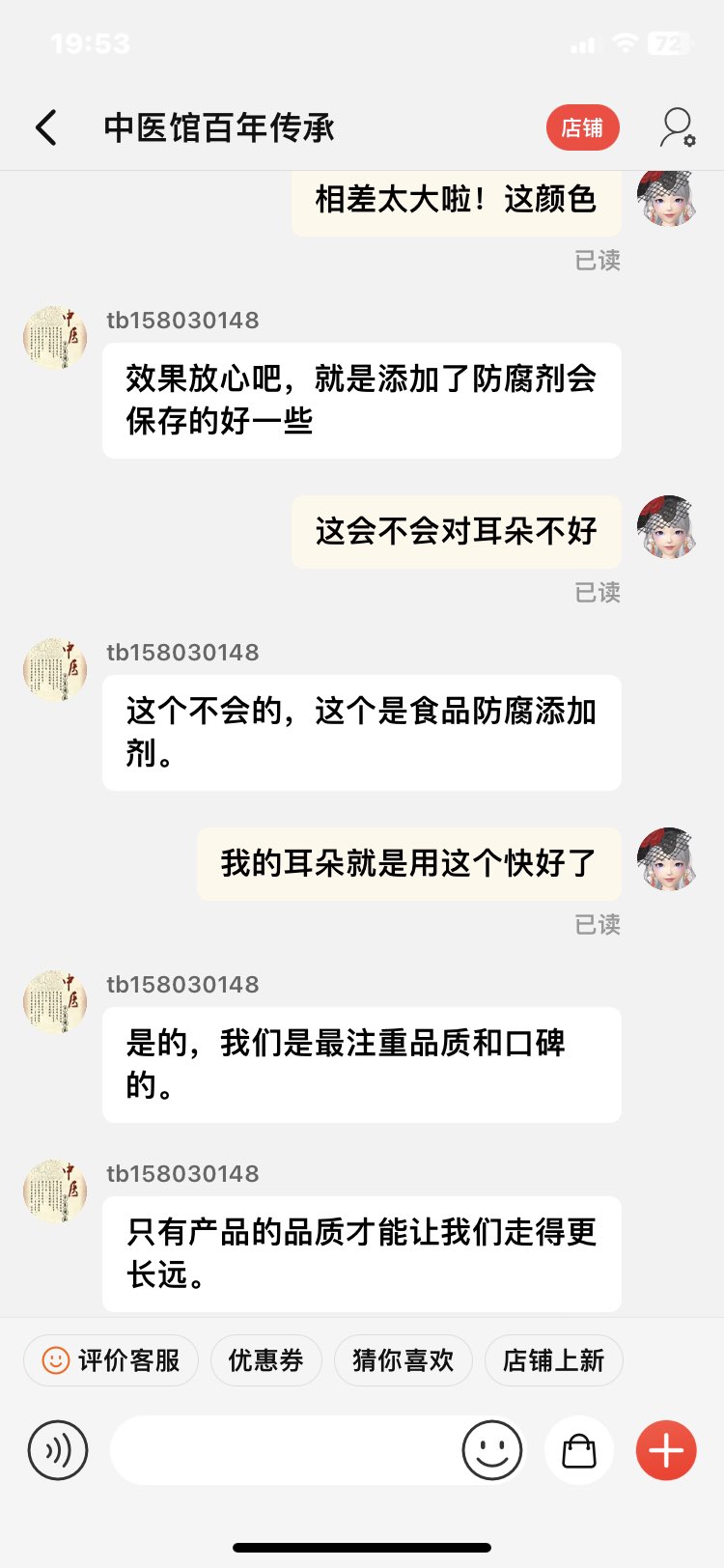Open contact settings profile icon

pos(677,127)
